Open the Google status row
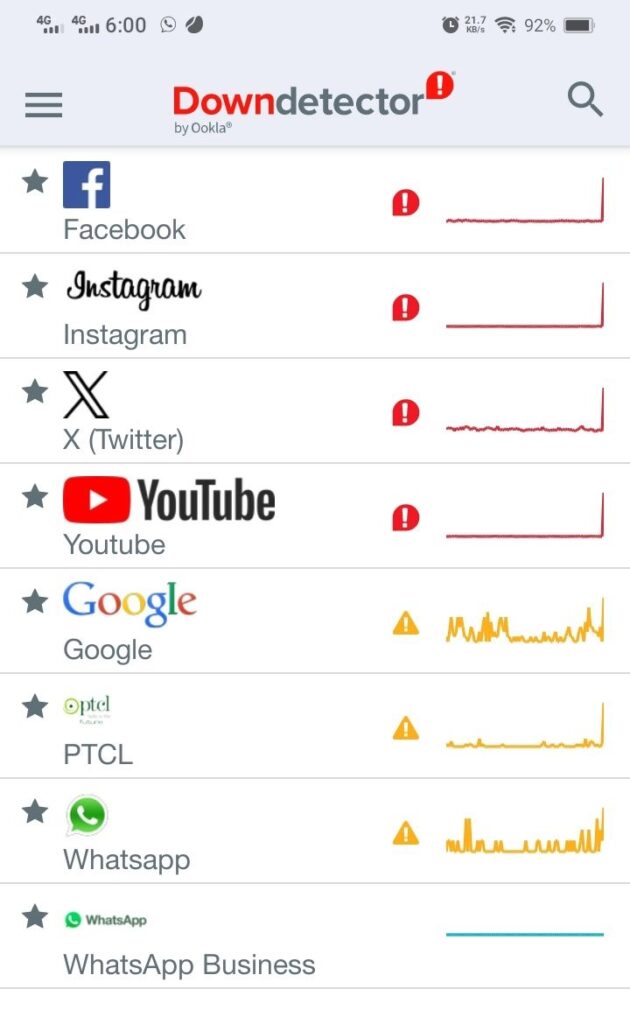This screenshot has height=1024, width=630. pos(107,649)
